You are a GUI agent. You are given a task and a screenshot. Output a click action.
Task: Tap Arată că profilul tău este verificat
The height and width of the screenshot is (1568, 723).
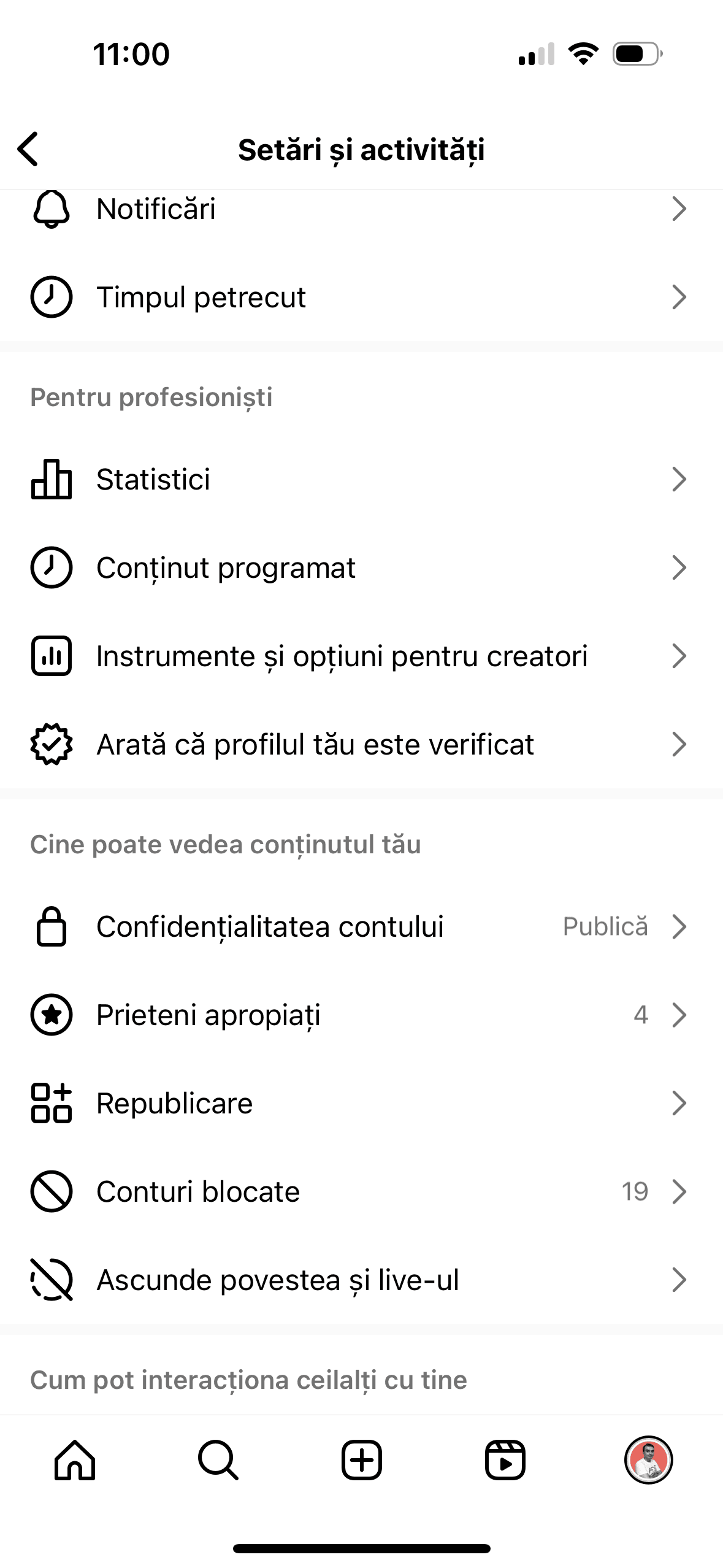[x=361, y=744]
